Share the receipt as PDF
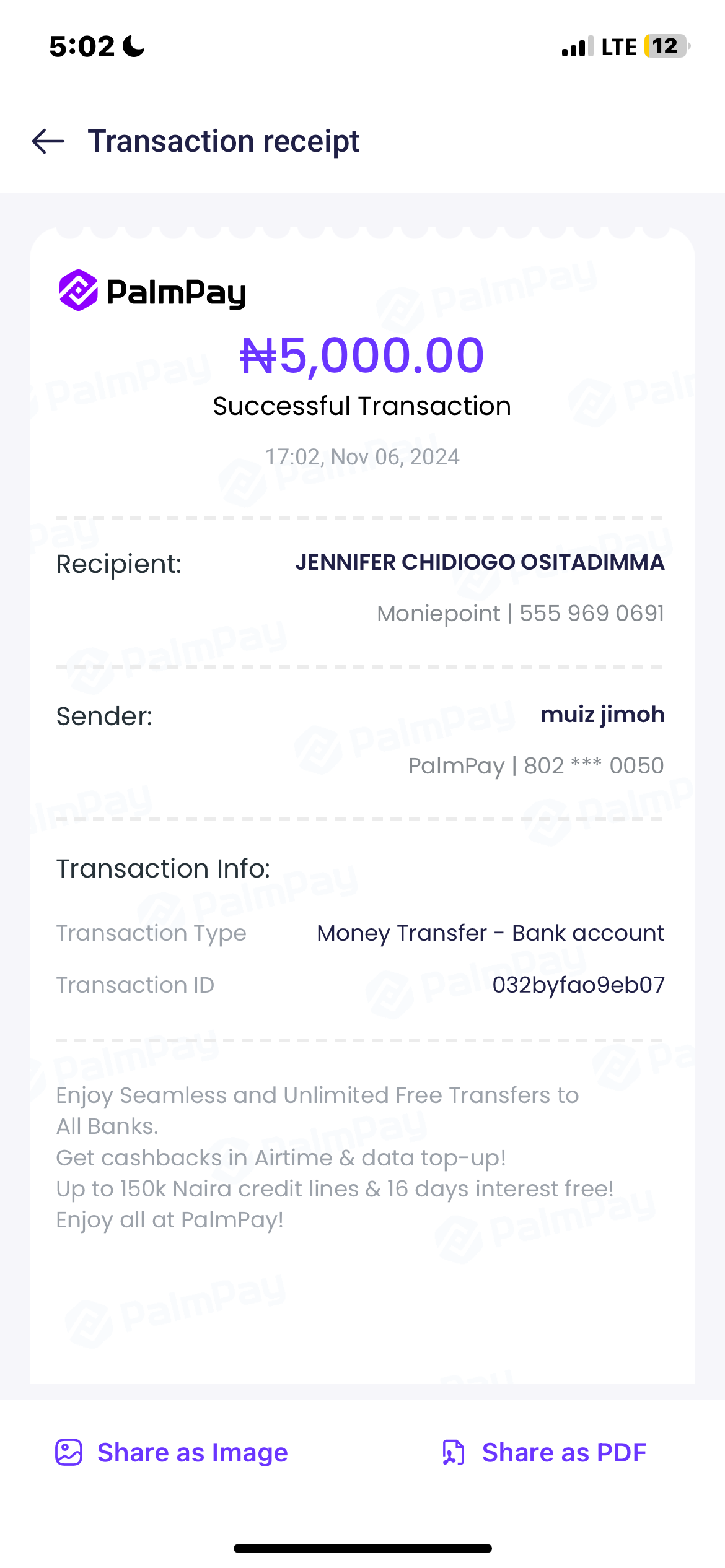This screenshot has width=725, height=1568. point(545,1452)
